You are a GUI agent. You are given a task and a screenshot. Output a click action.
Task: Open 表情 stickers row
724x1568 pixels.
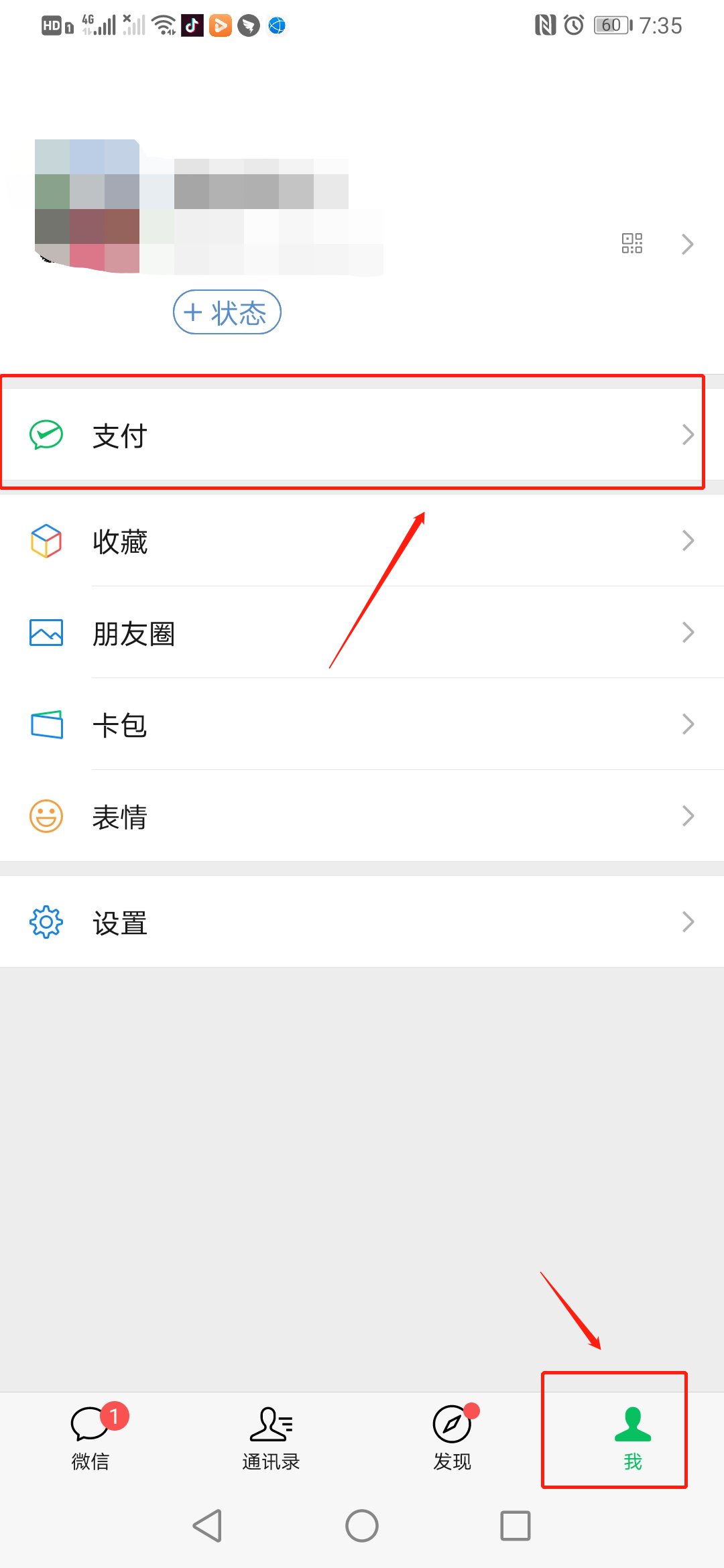(362, 816)
